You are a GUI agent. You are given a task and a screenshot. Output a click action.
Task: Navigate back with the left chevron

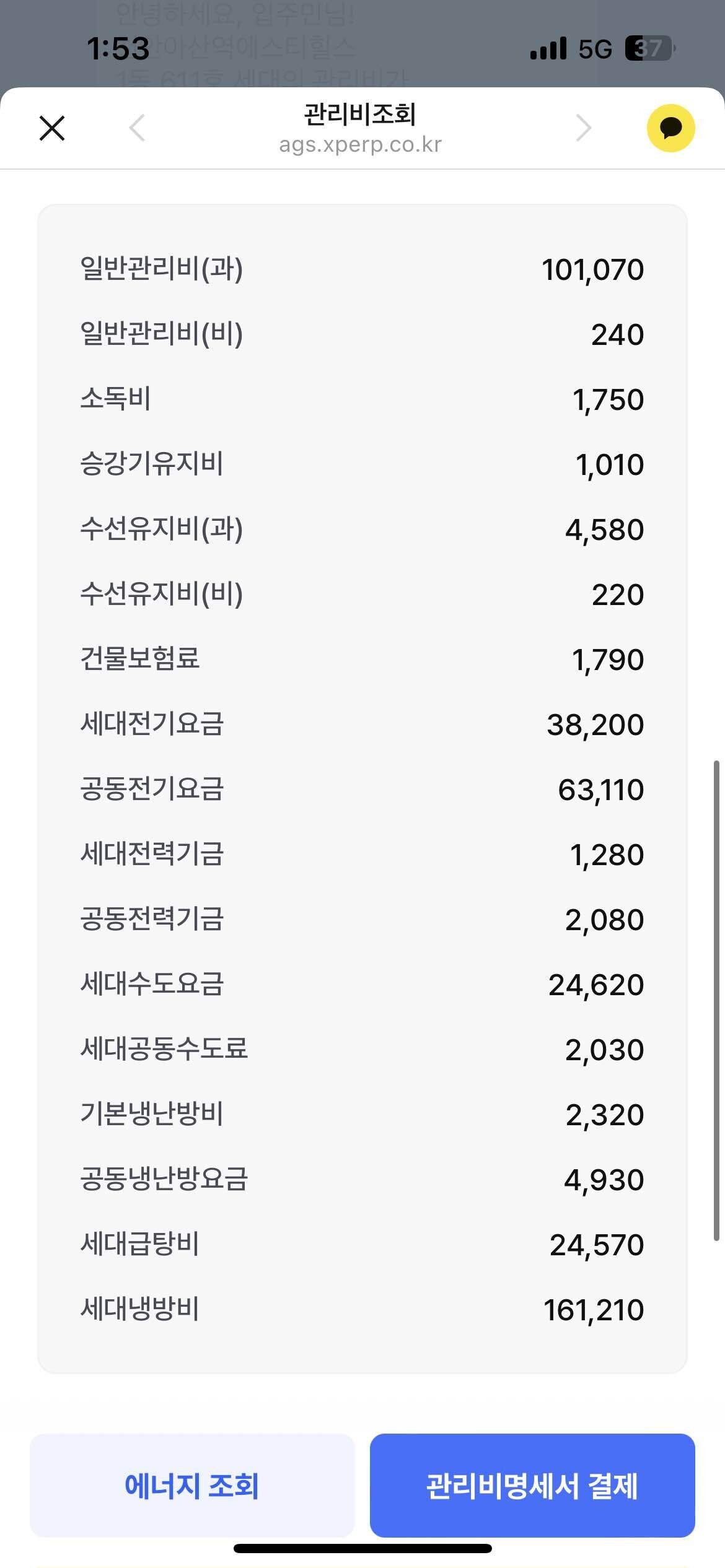(136, 128)
